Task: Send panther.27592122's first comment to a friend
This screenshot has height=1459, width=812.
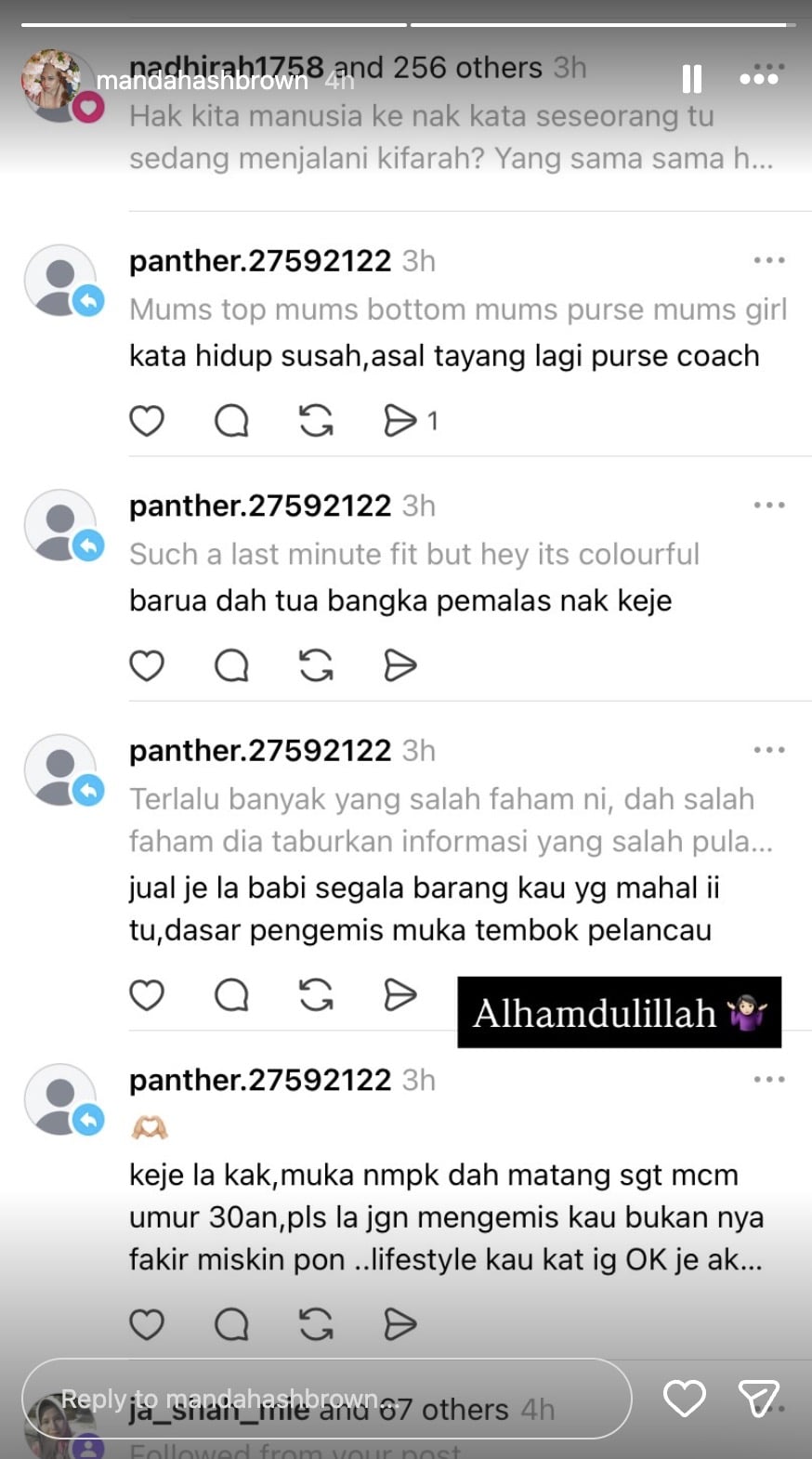Action: tap(401, 421)
